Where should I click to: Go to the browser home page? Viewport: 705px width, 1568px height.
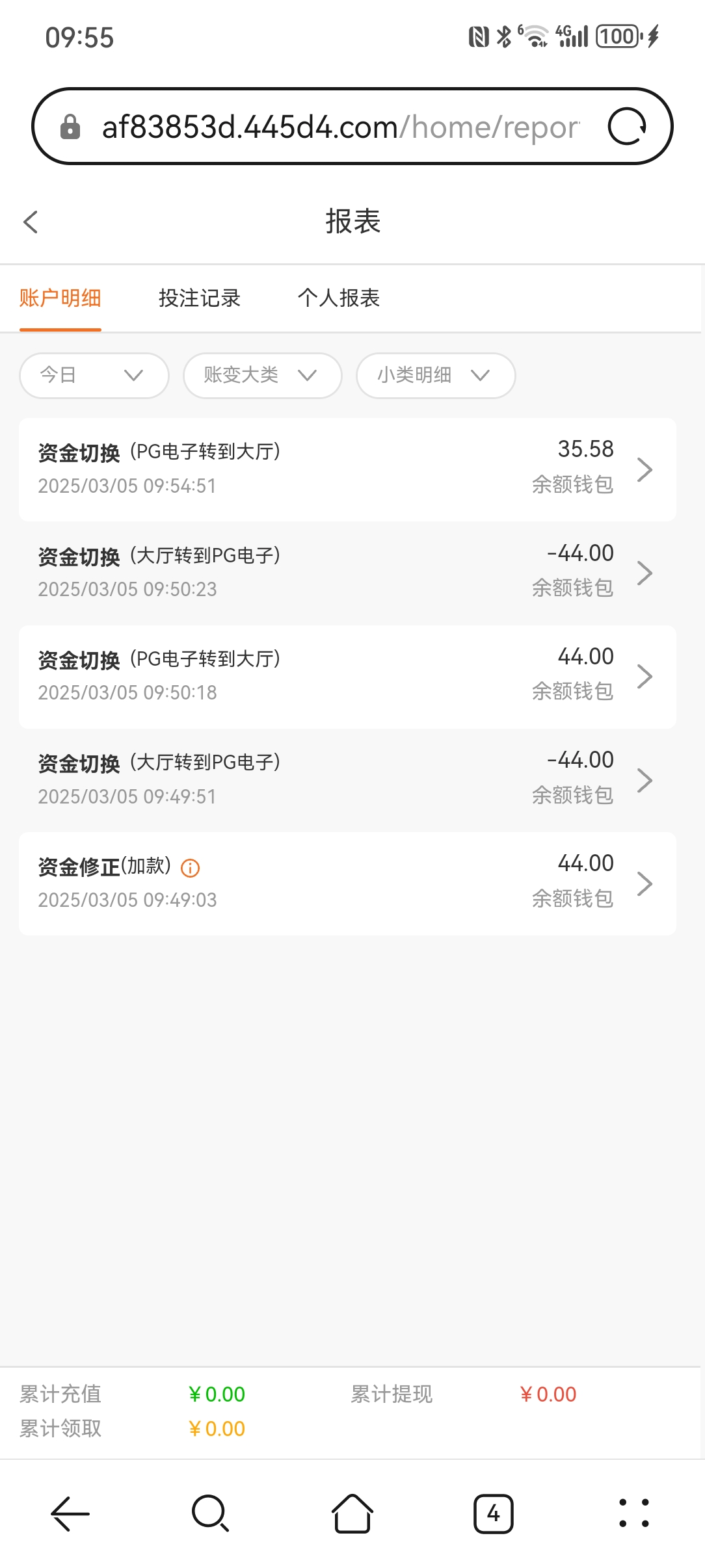(x=352, y=1514)
